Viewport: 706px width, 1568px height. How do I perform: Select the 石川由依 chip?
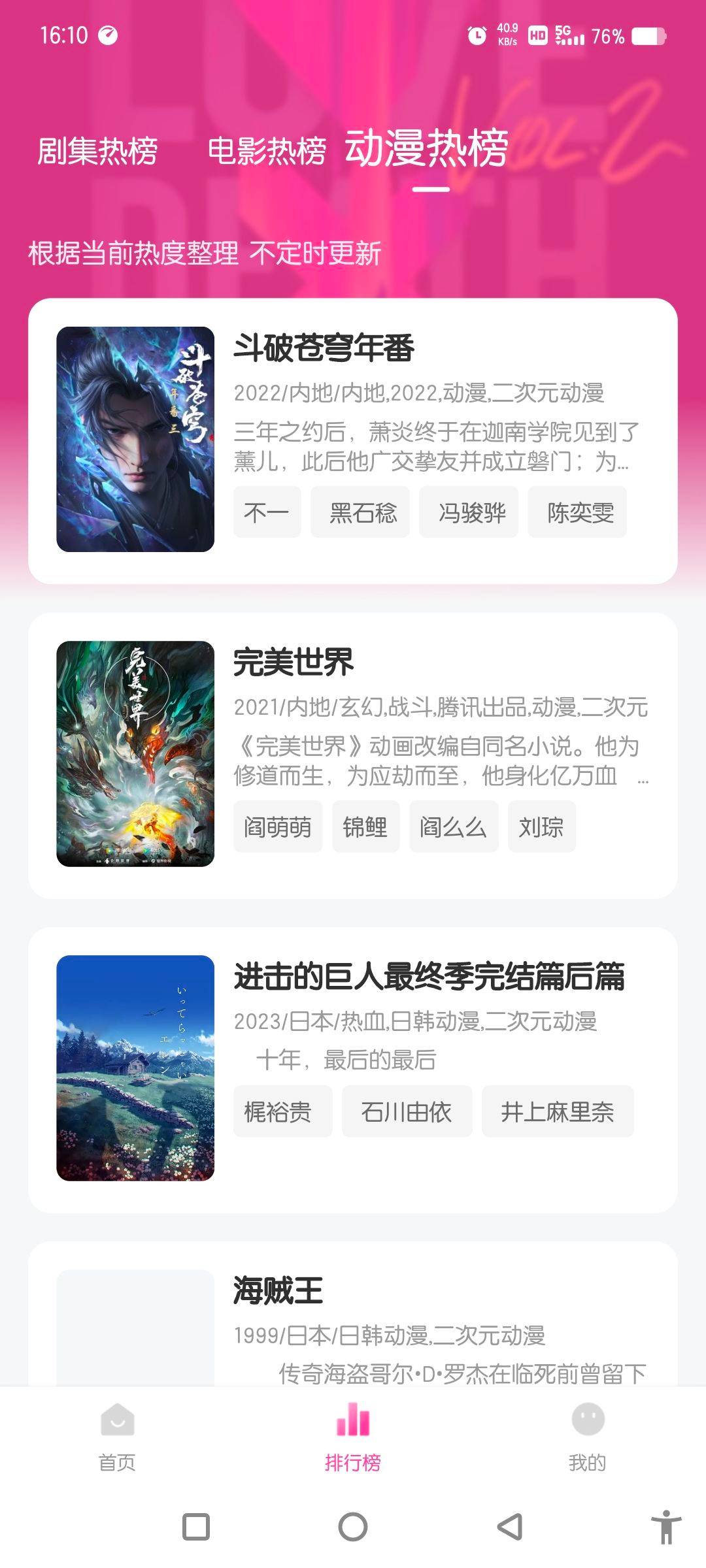407,1111
